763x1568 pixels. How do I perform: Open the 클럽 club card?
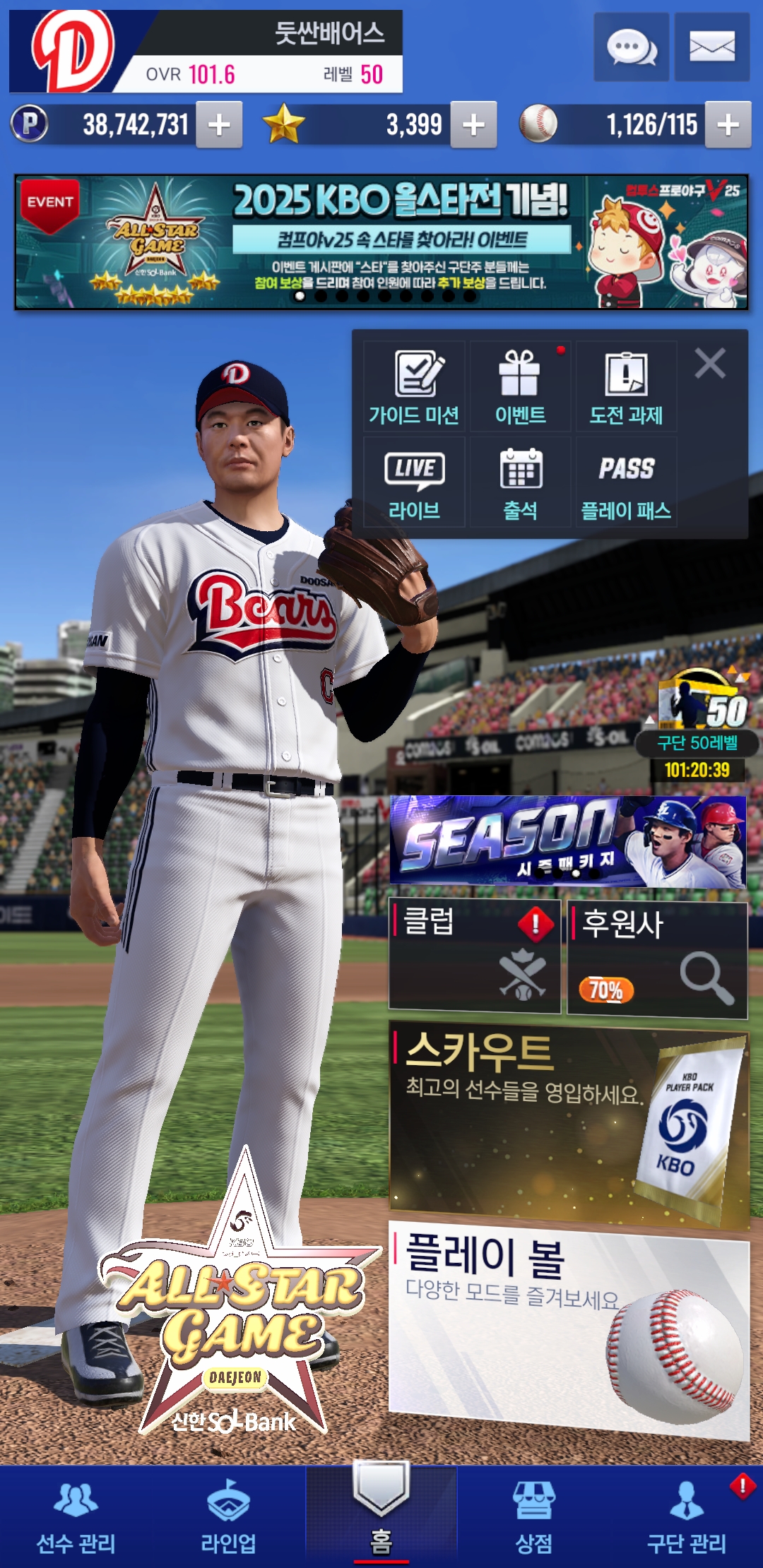(475, 956)
